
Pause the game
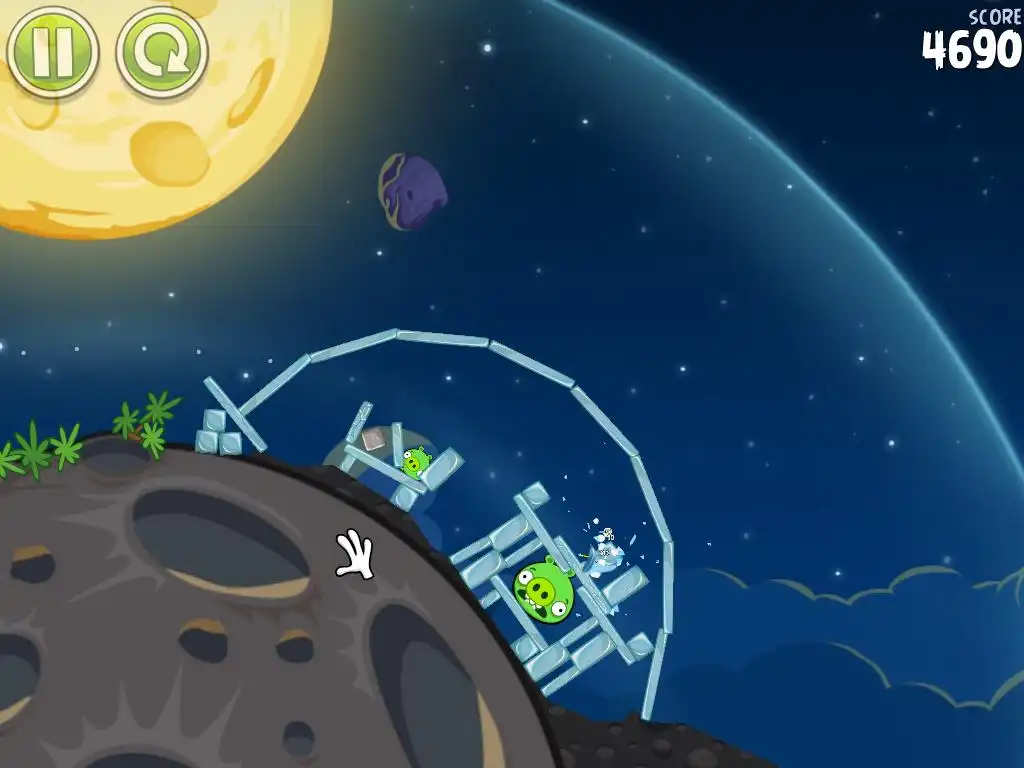(52, 50)
